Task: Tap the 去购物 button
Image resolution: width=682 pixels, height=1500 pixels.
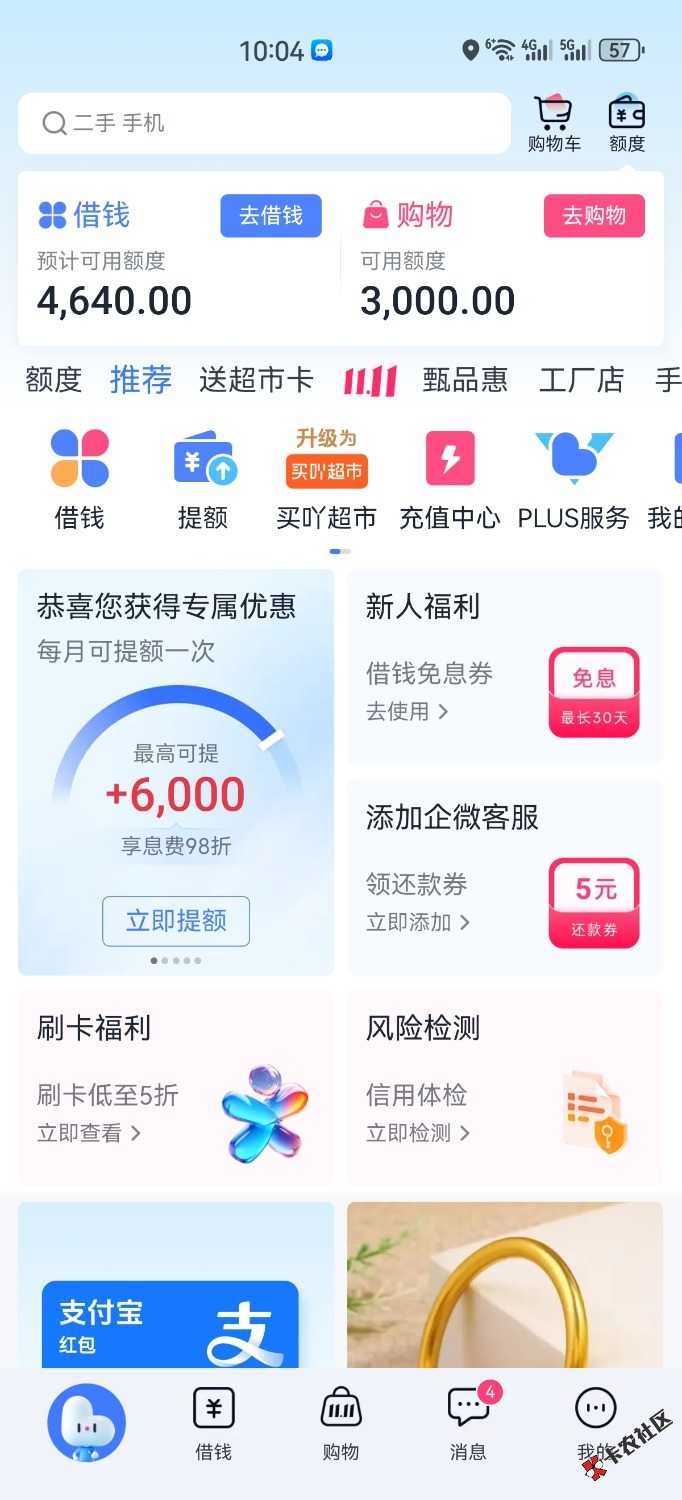Action: [594, 216]
